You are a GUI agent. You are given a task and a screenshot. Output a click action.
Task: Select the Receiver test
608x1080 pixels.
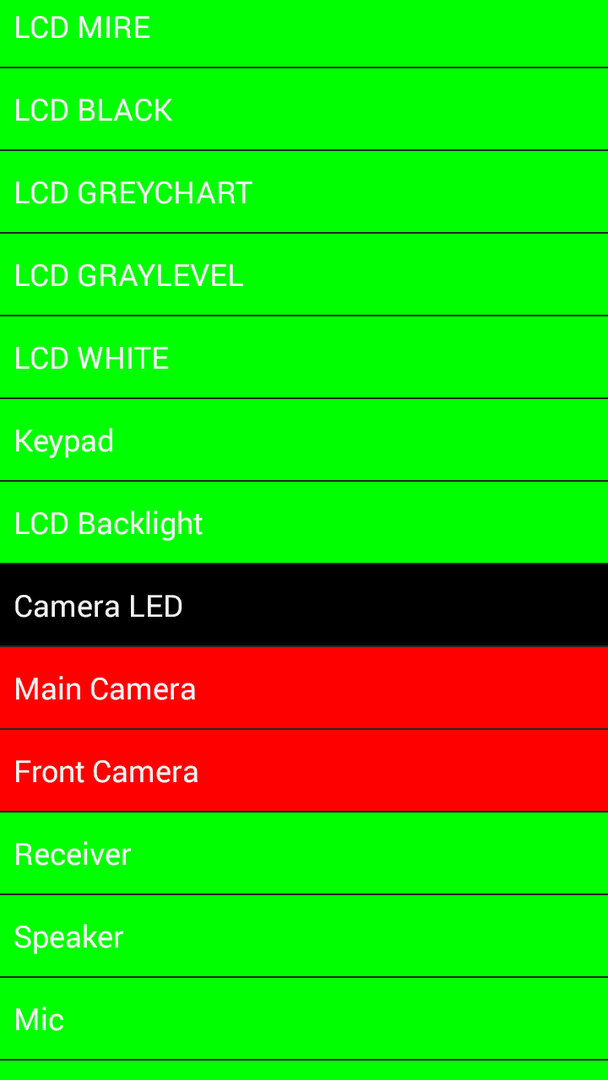(x=304, y=854)
